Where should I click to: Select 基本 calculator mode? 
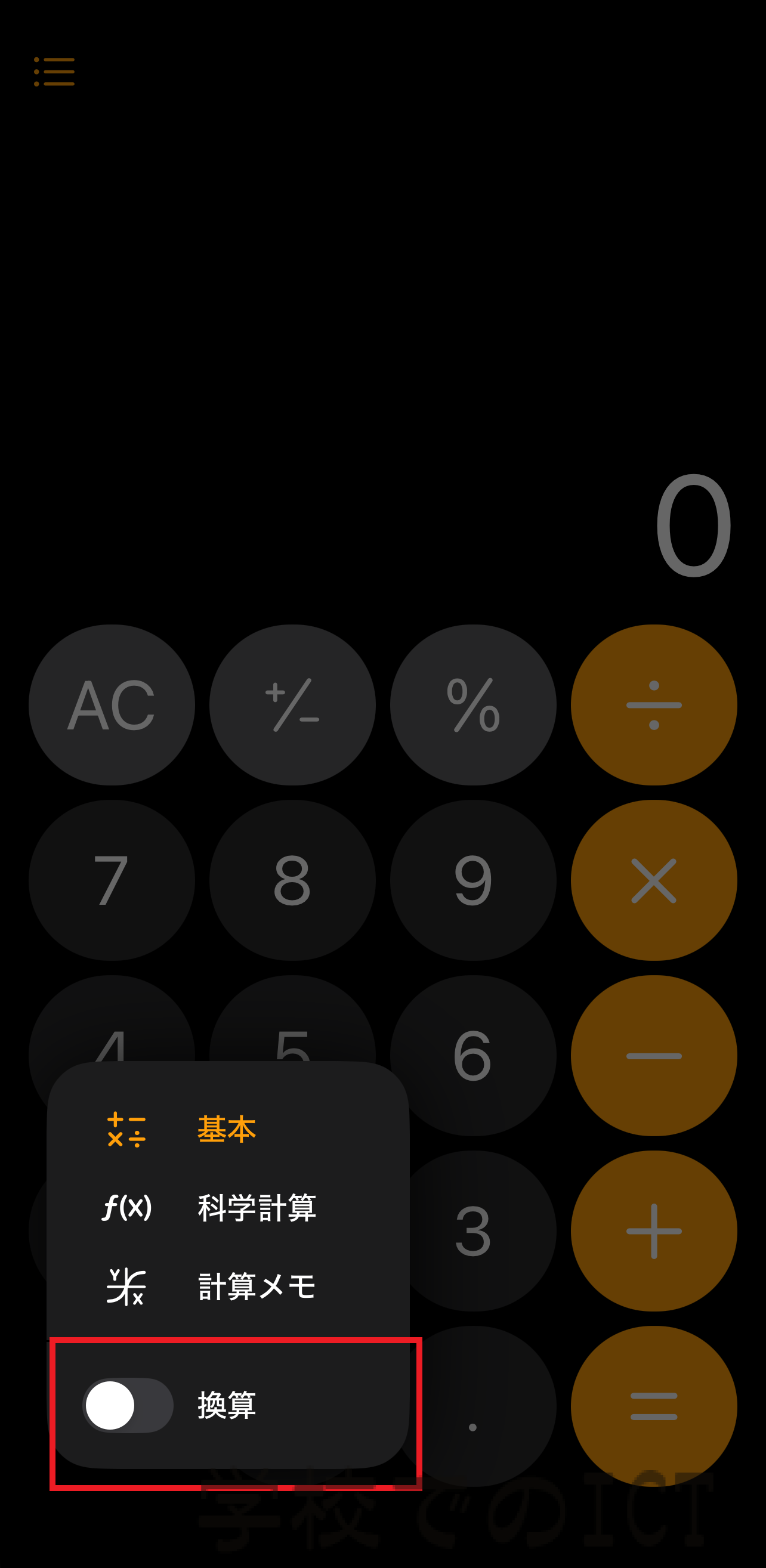click(x=228, y=1130)
